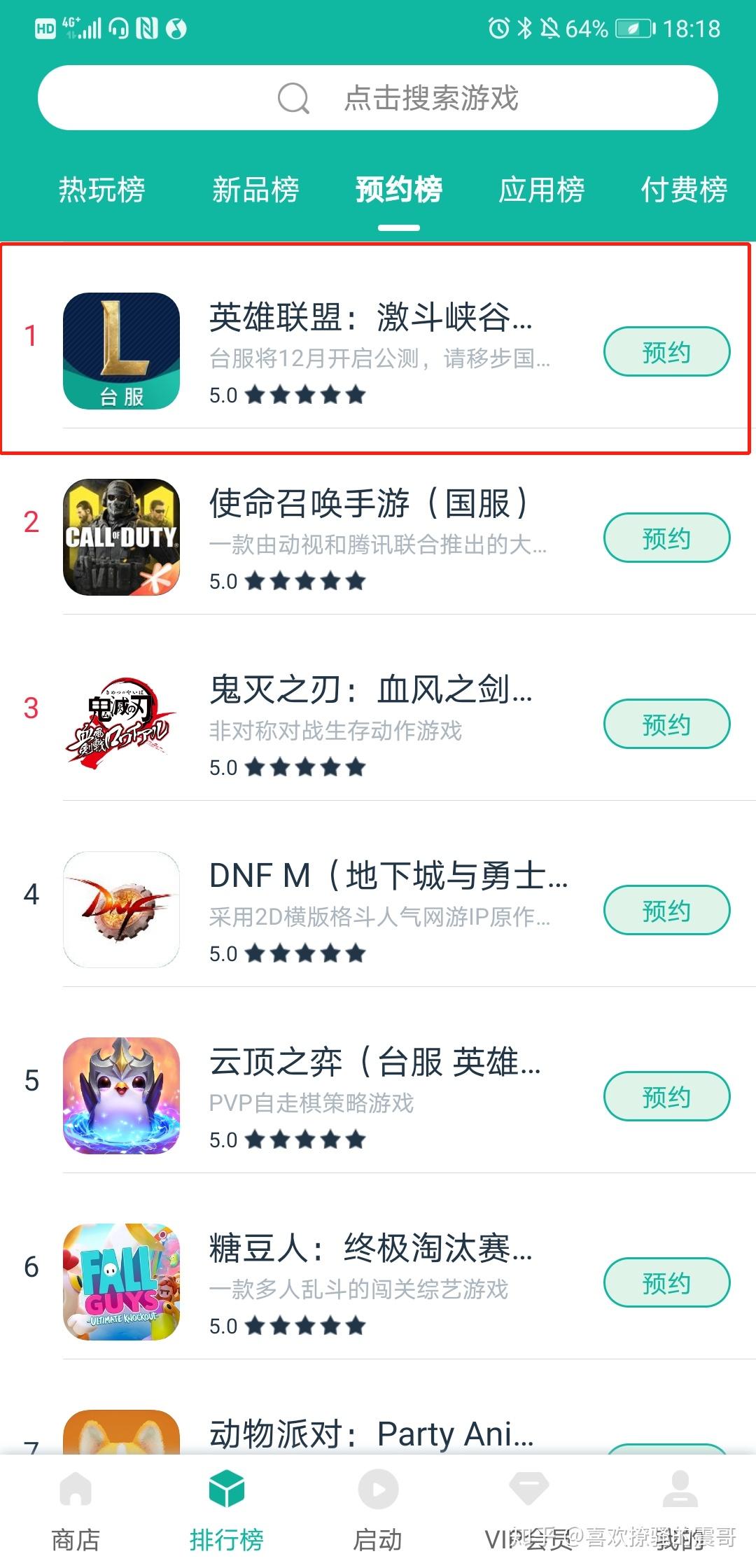The image size is (756, 1568).
Task: Reserve 英雄联盟：激斗峡谷 with its 预约 button
Action: pos(666,351)
